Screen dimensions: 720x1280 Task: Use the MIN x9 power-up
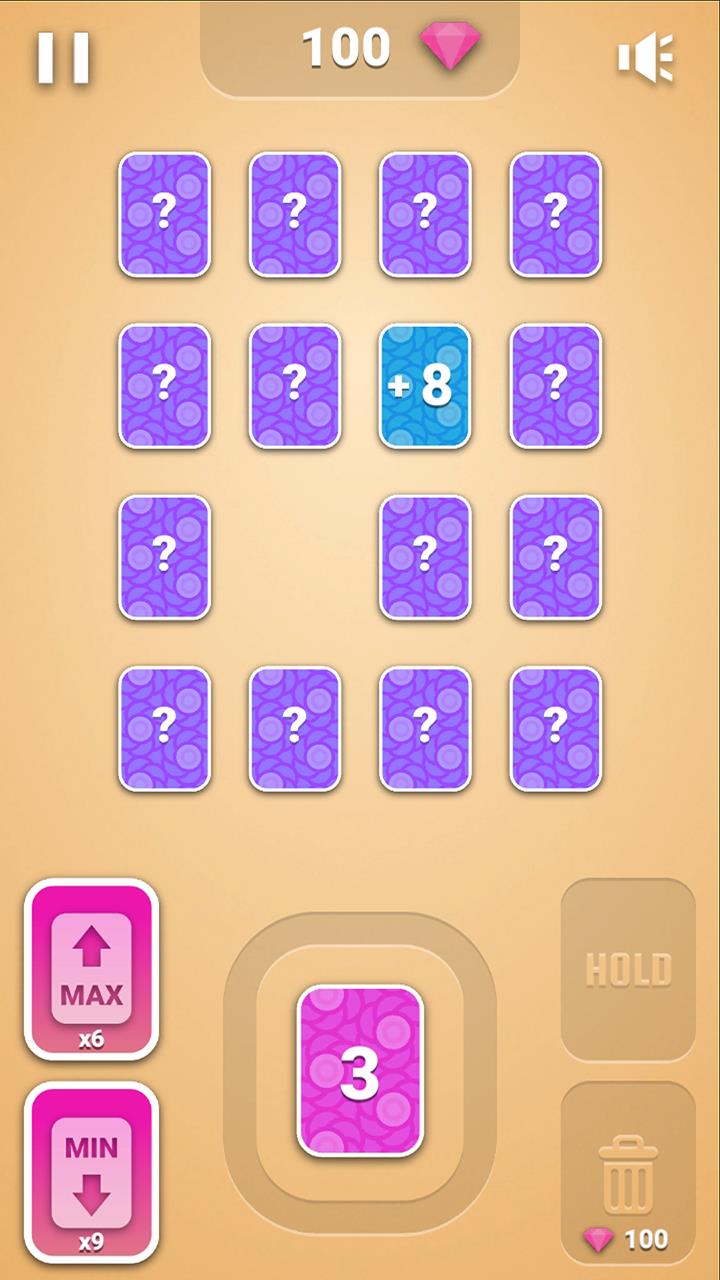92,1172
